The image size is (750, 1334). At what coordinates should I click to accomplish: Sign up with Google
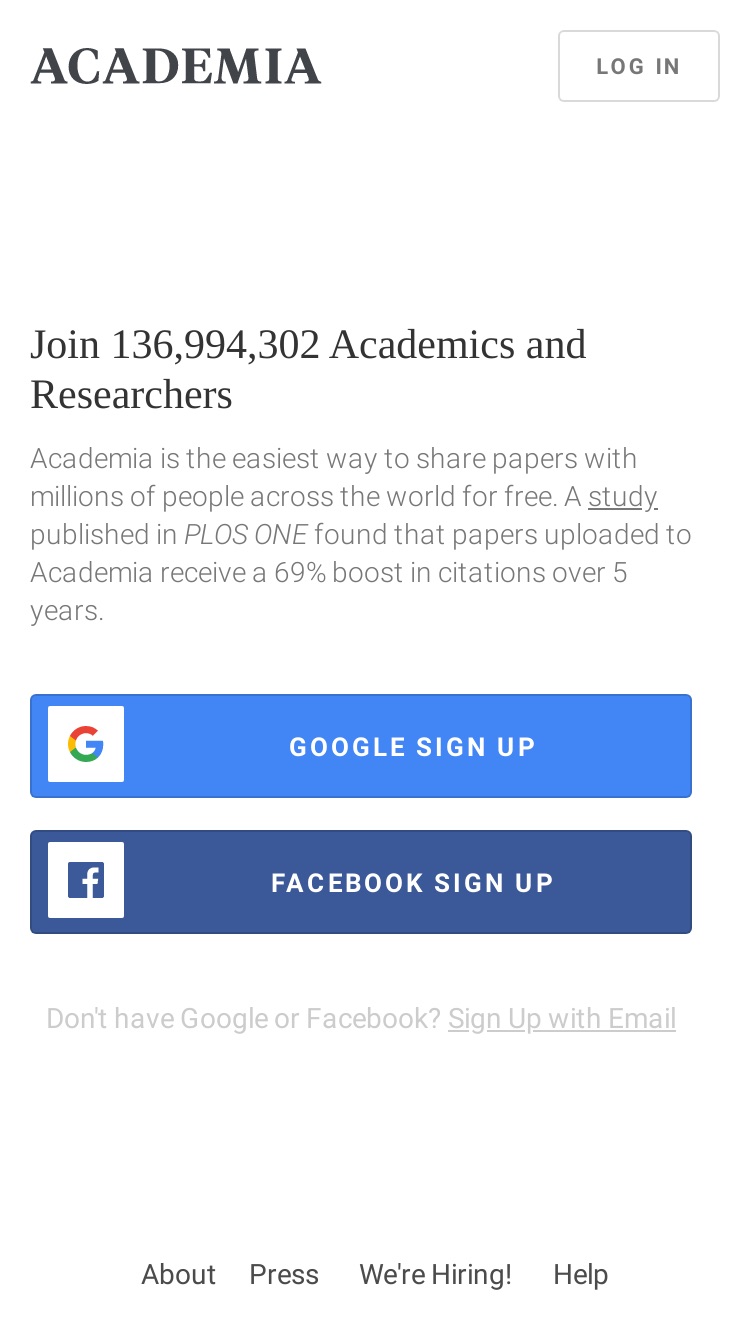[361, 746]
